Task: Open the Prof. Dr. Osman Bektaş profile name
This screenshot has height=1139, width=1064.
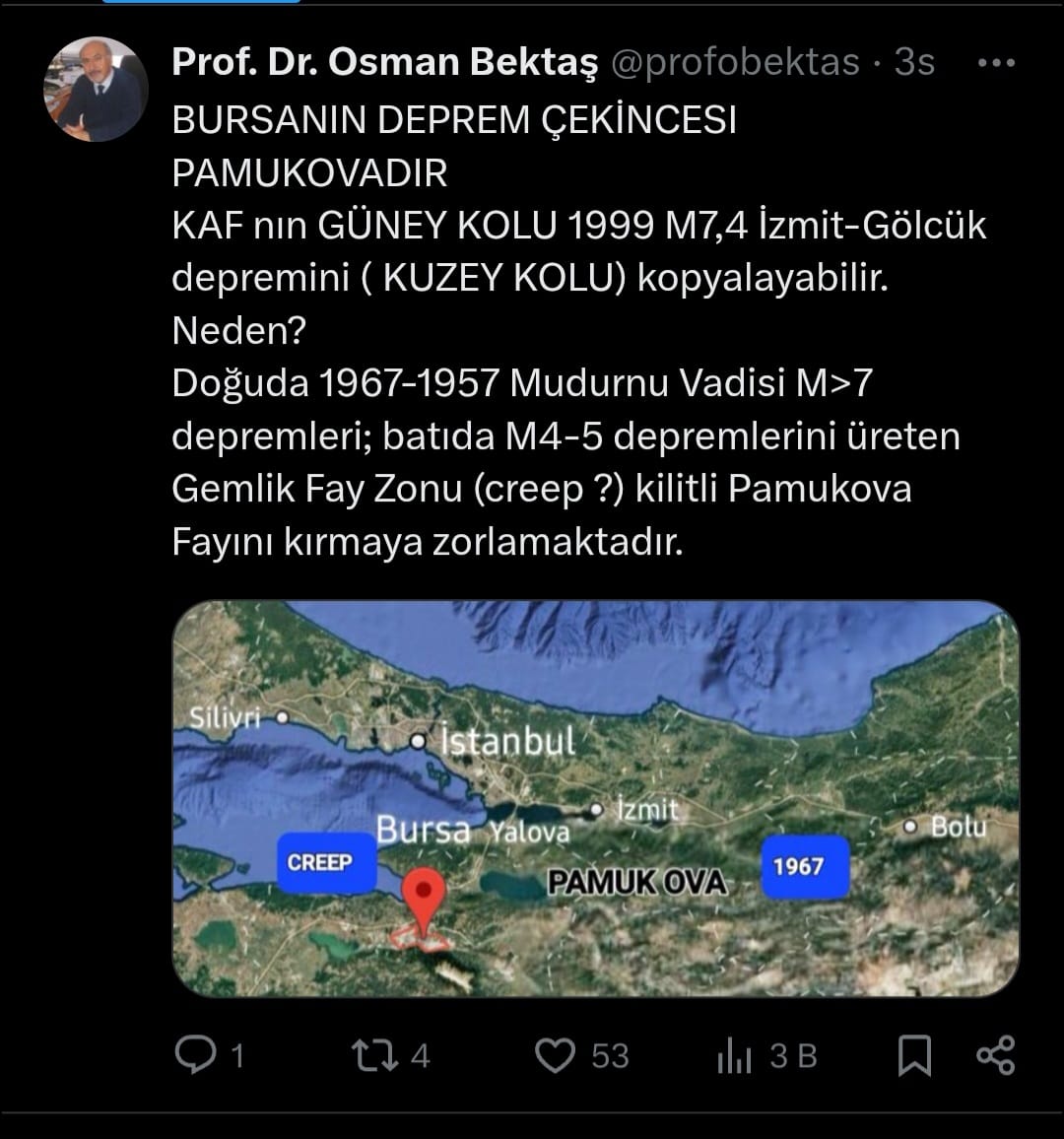Action: [x=385, y=62]
